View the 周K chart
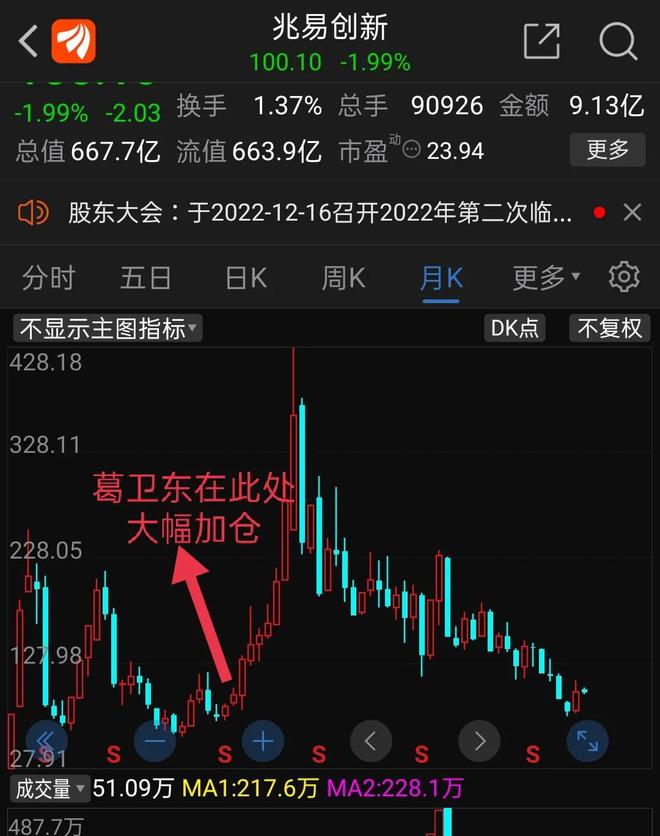The height and width of the screenshot is (836, 660). [x=343, y=277]
